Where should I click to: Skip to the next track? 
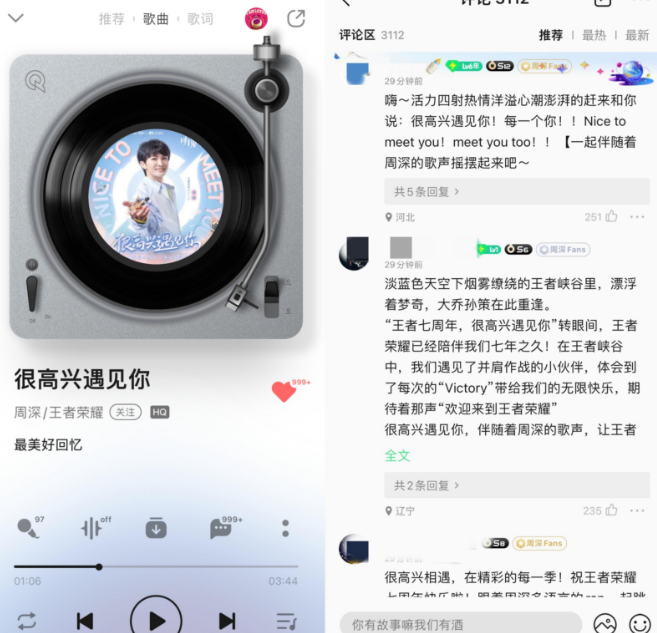click(227, 620)
